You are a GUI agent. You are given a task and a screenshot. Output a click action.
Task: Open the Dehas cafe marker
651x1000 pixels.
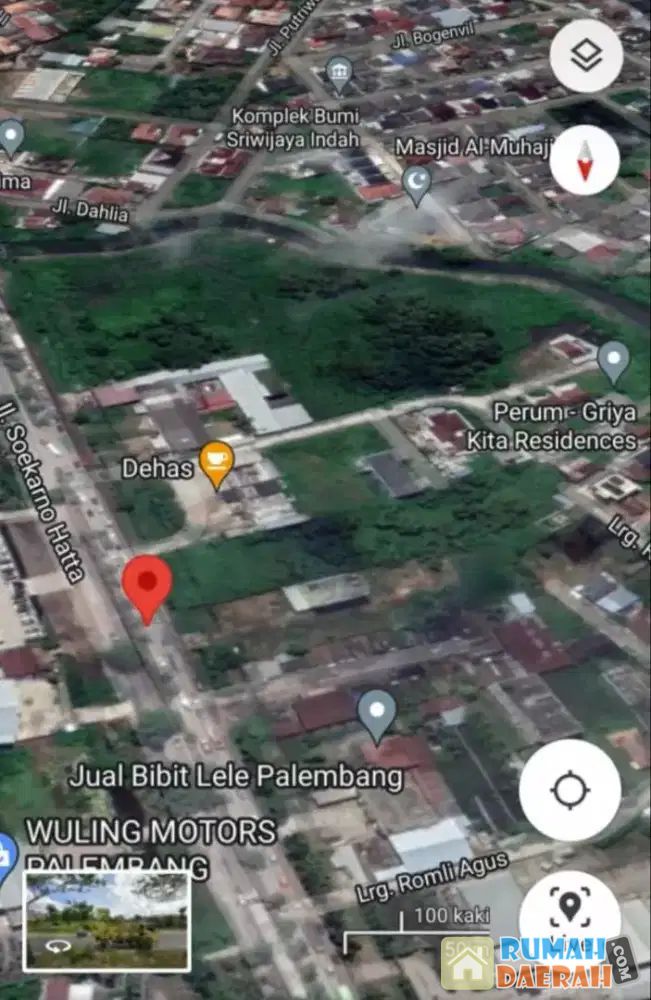click(216, 464)
